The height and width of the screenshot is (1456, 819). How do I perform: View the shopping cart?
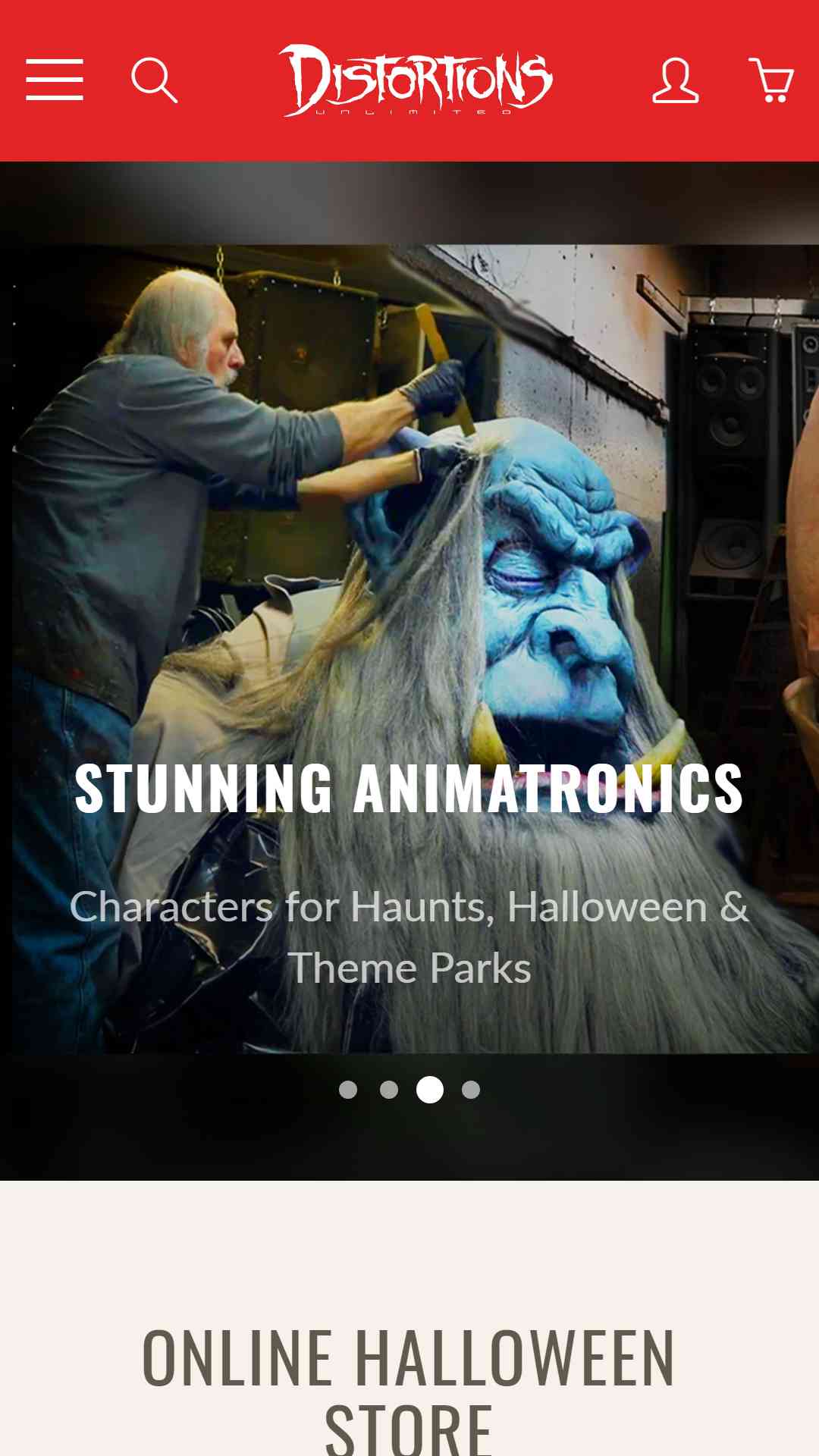771,80
